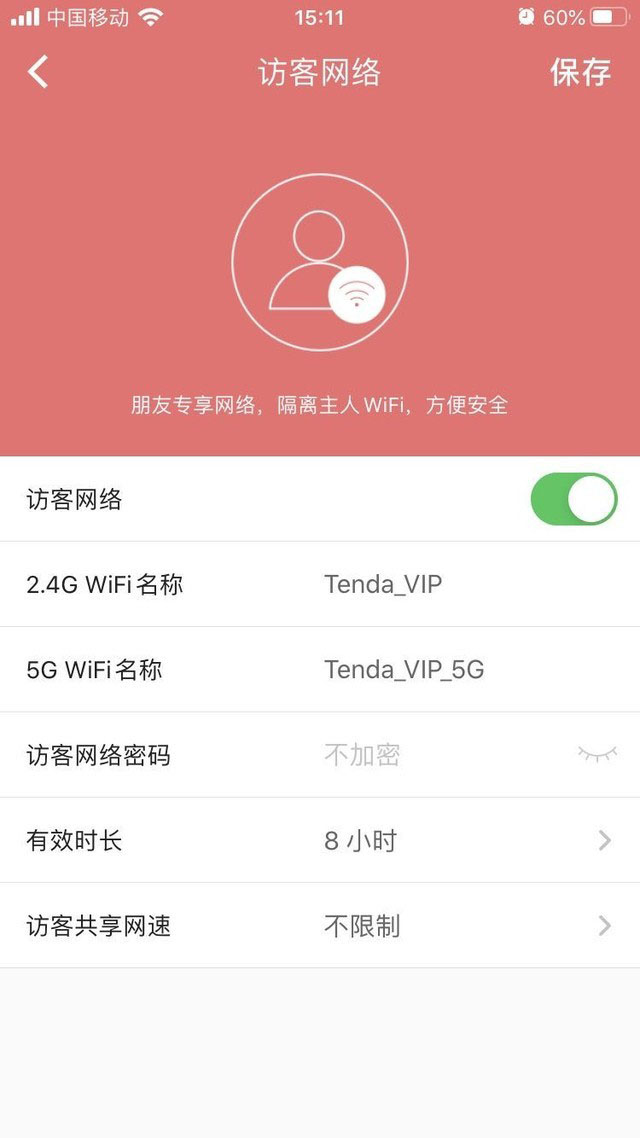Turn off the 访客网络 switch
This screenshot has width=640, height=1138.
pyautogui.click(x=573, y=499)
